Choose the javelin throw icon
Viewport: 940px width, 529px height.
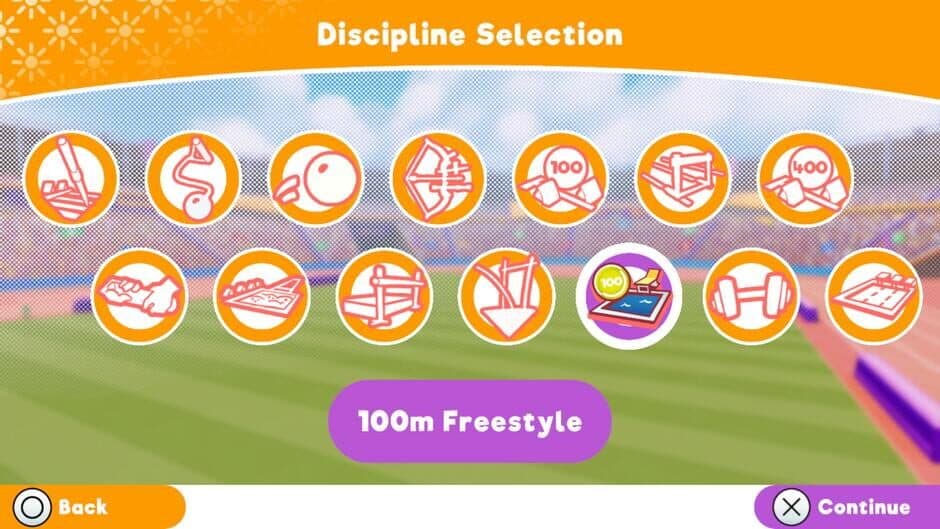pos(506,296)
